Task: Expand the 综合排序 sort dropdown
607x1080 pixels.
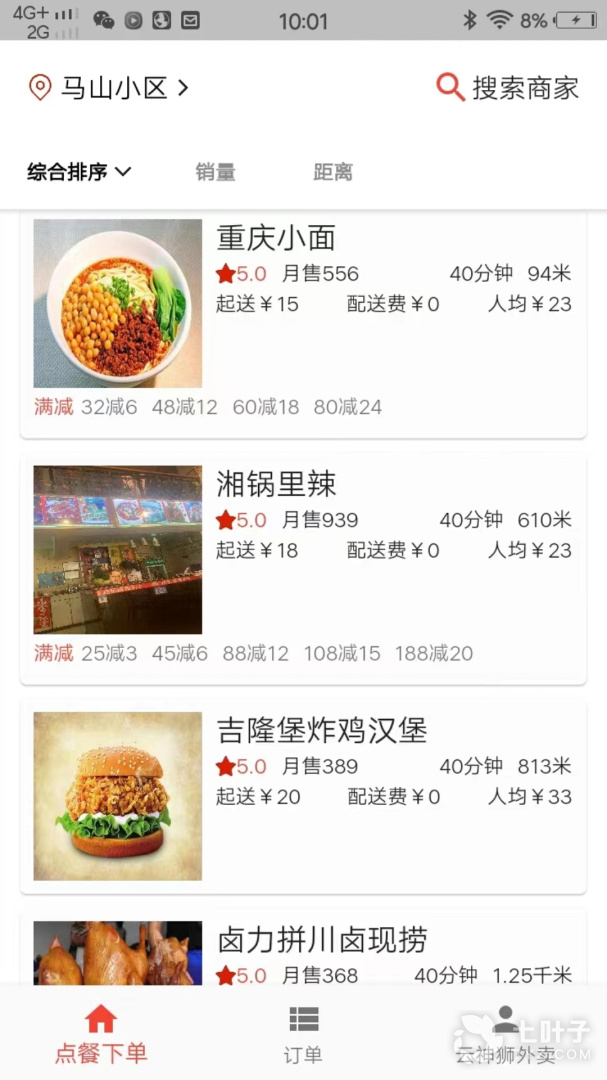Action: pyautogui.click(x=79, y=172)
